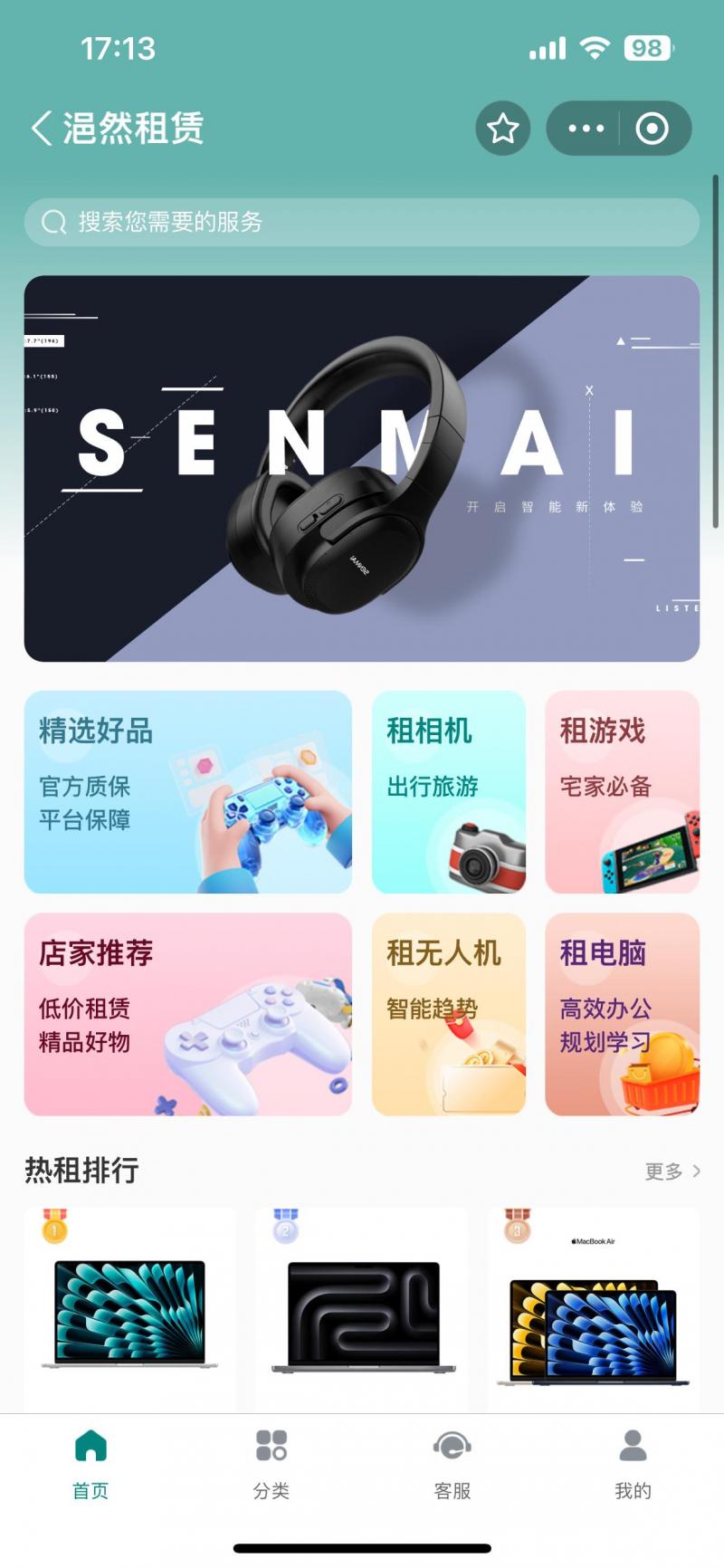
Task: Select the 首页 tab
Action: coord(90,1465)
